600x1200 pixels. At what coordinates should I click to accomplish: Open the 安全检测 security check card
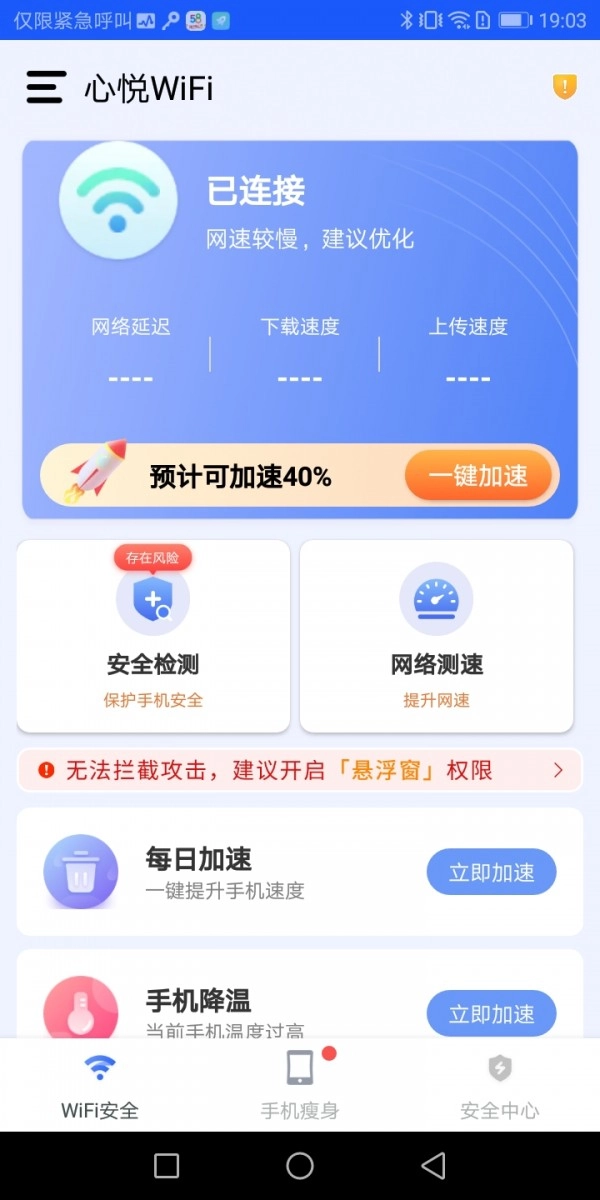[x=153, y=636]
